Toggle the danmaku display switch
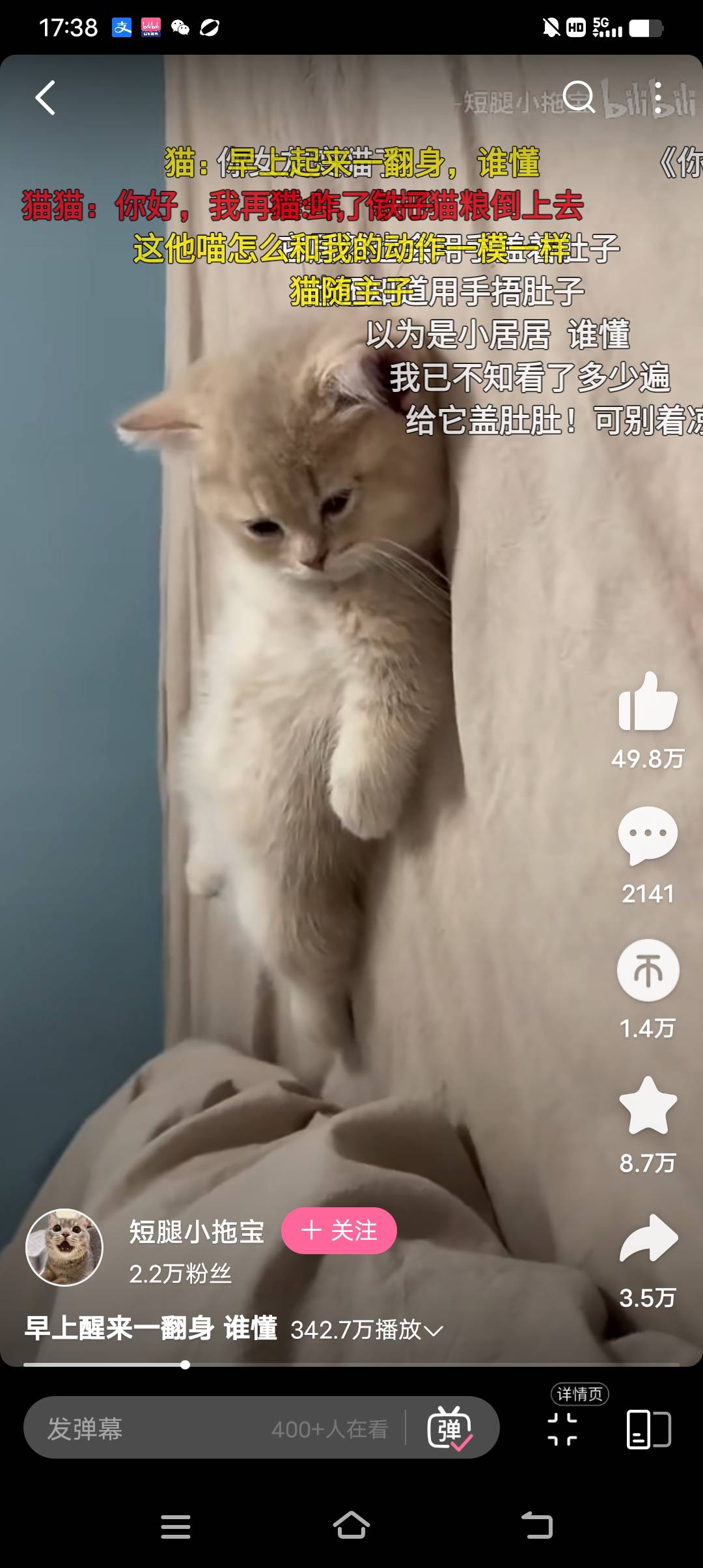703x1568 pixels. point(450,1429)
